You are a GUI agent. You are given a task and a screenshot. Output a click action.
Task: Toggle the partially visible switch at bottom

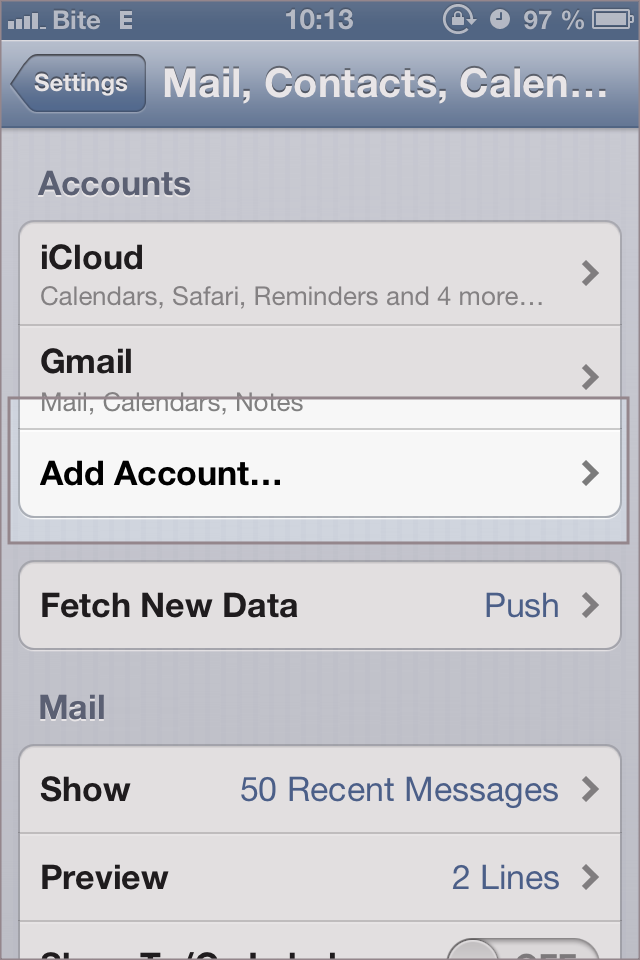(x=521, y=950)
